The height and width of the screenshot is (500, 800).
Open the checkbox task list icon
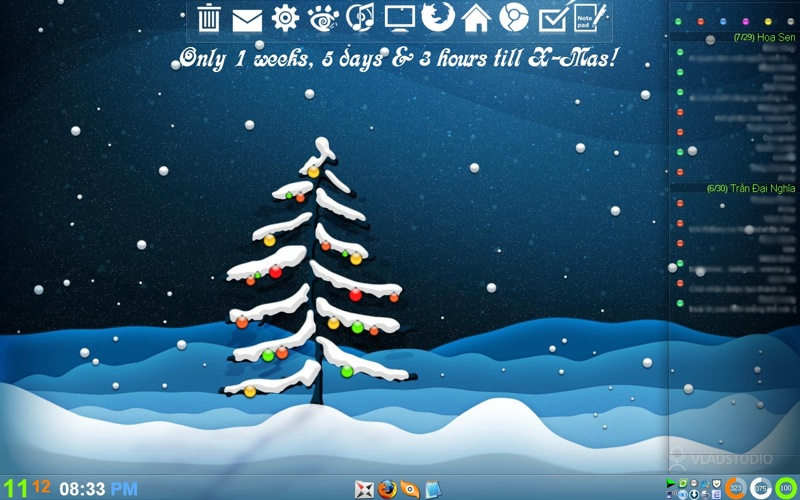click(551, 19)
